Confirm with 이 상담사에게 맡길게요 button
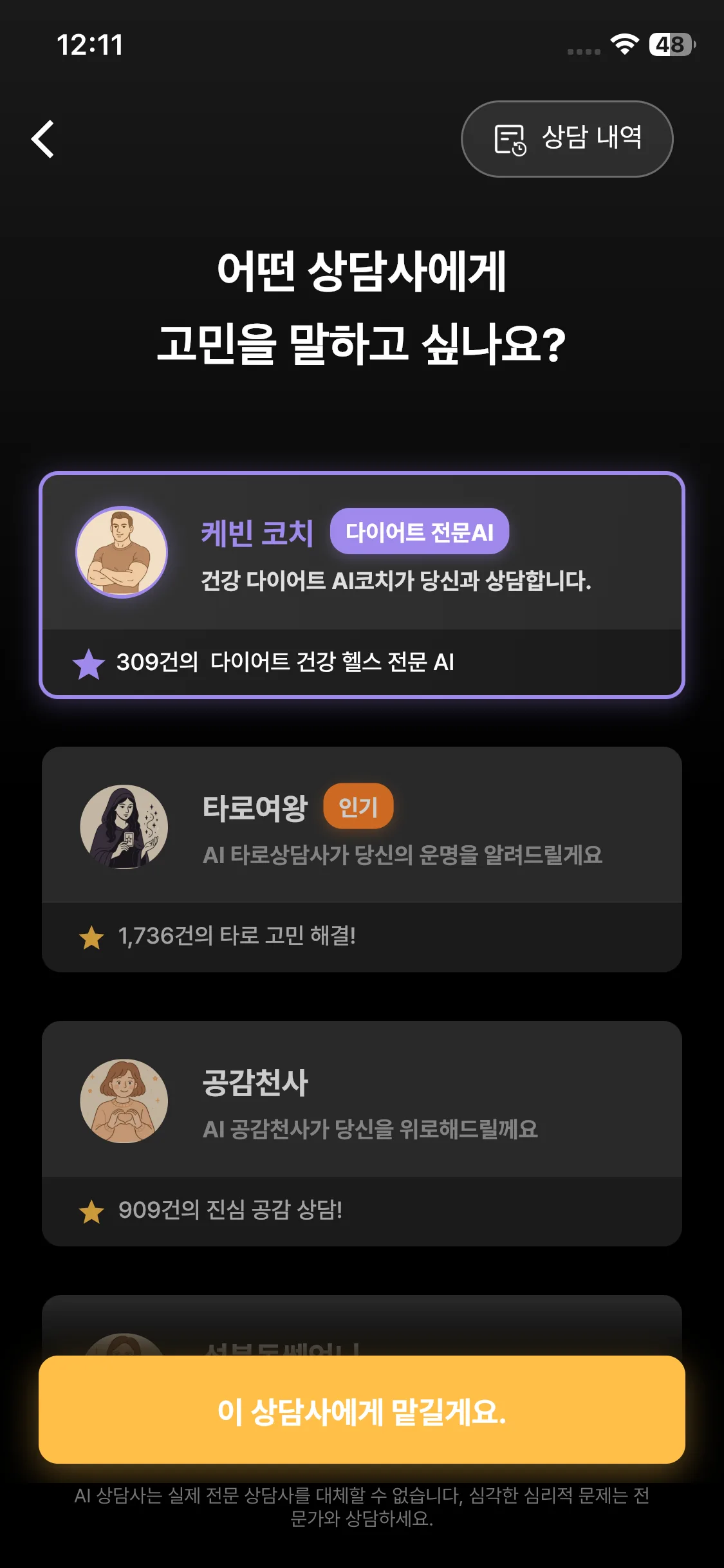This screenshot has height=1568, width=724. [x=362, y=1410]
